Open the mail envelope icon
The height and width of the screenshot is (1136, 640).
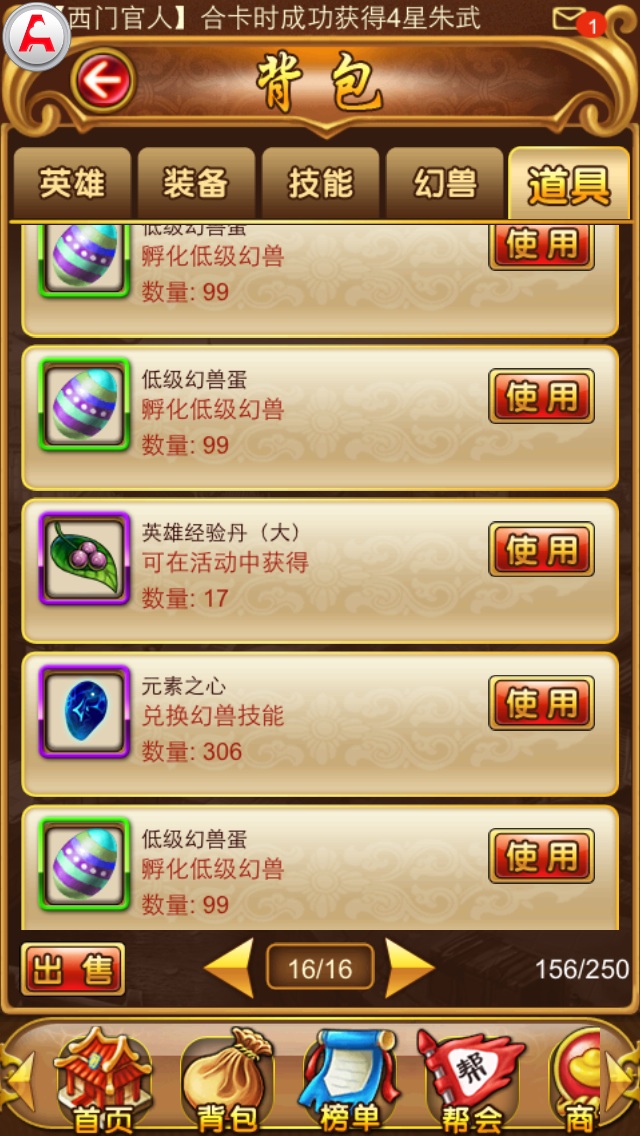point(571,19)
